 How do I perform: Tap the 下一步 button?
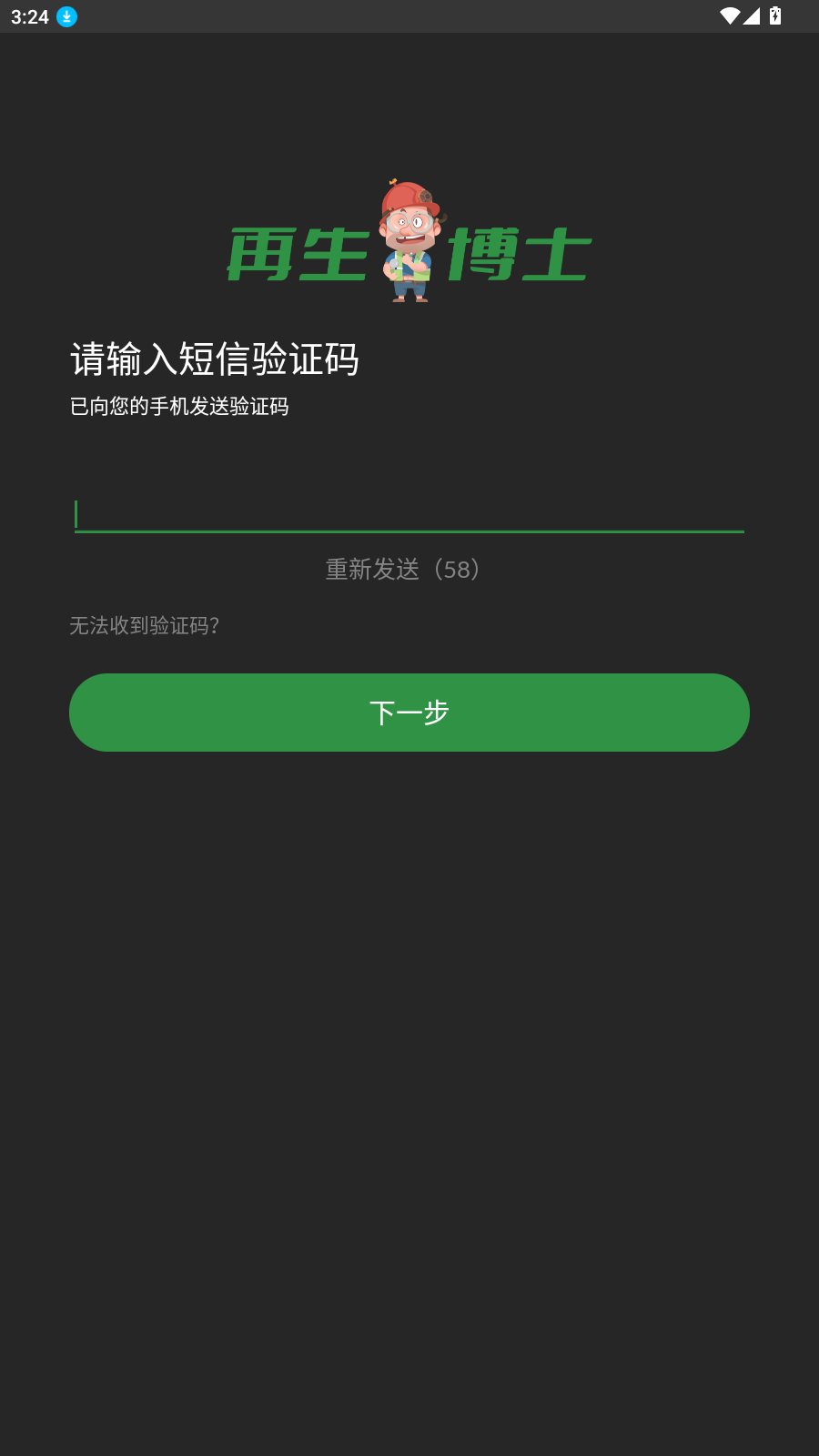pos(409,713)
